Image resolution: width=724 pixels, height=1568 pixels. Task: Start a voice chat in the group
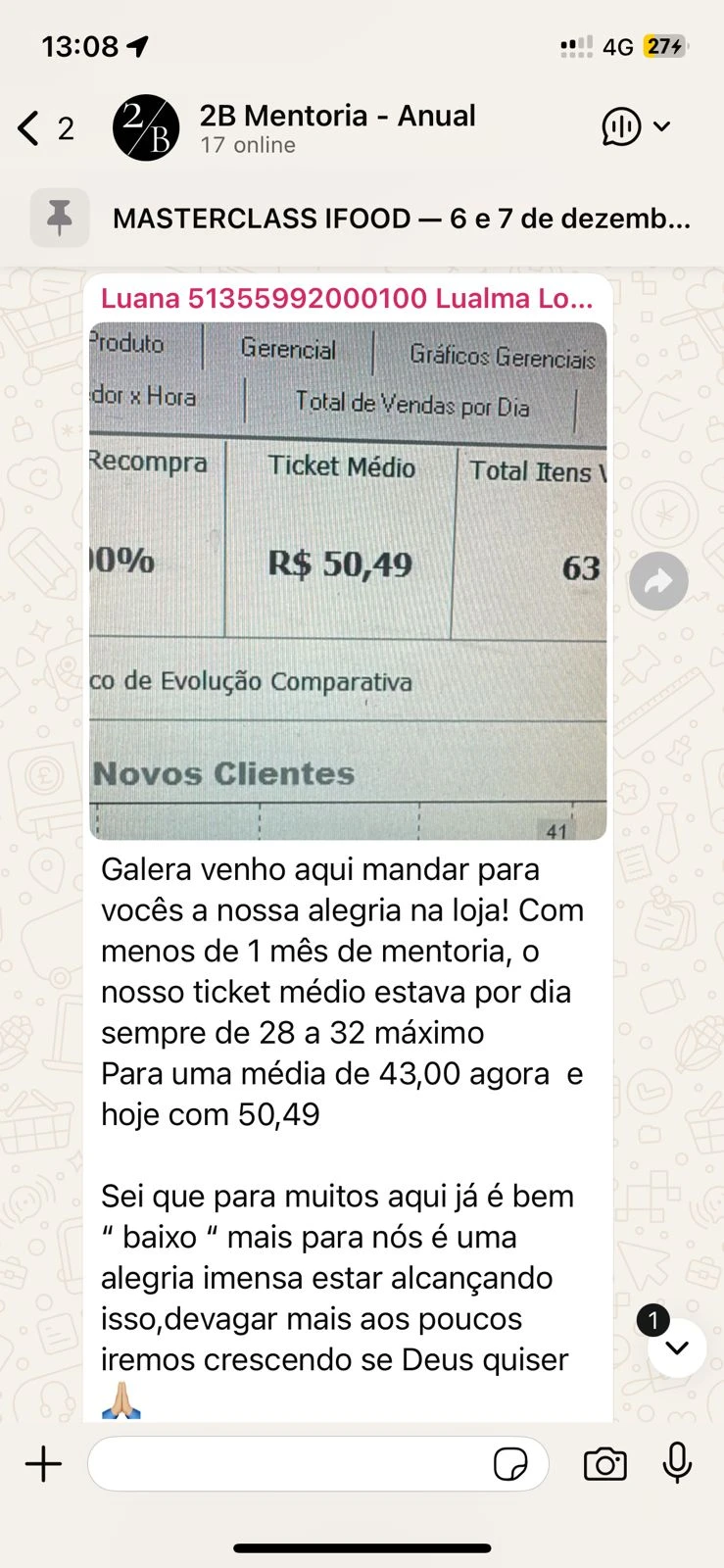(621, 127)
